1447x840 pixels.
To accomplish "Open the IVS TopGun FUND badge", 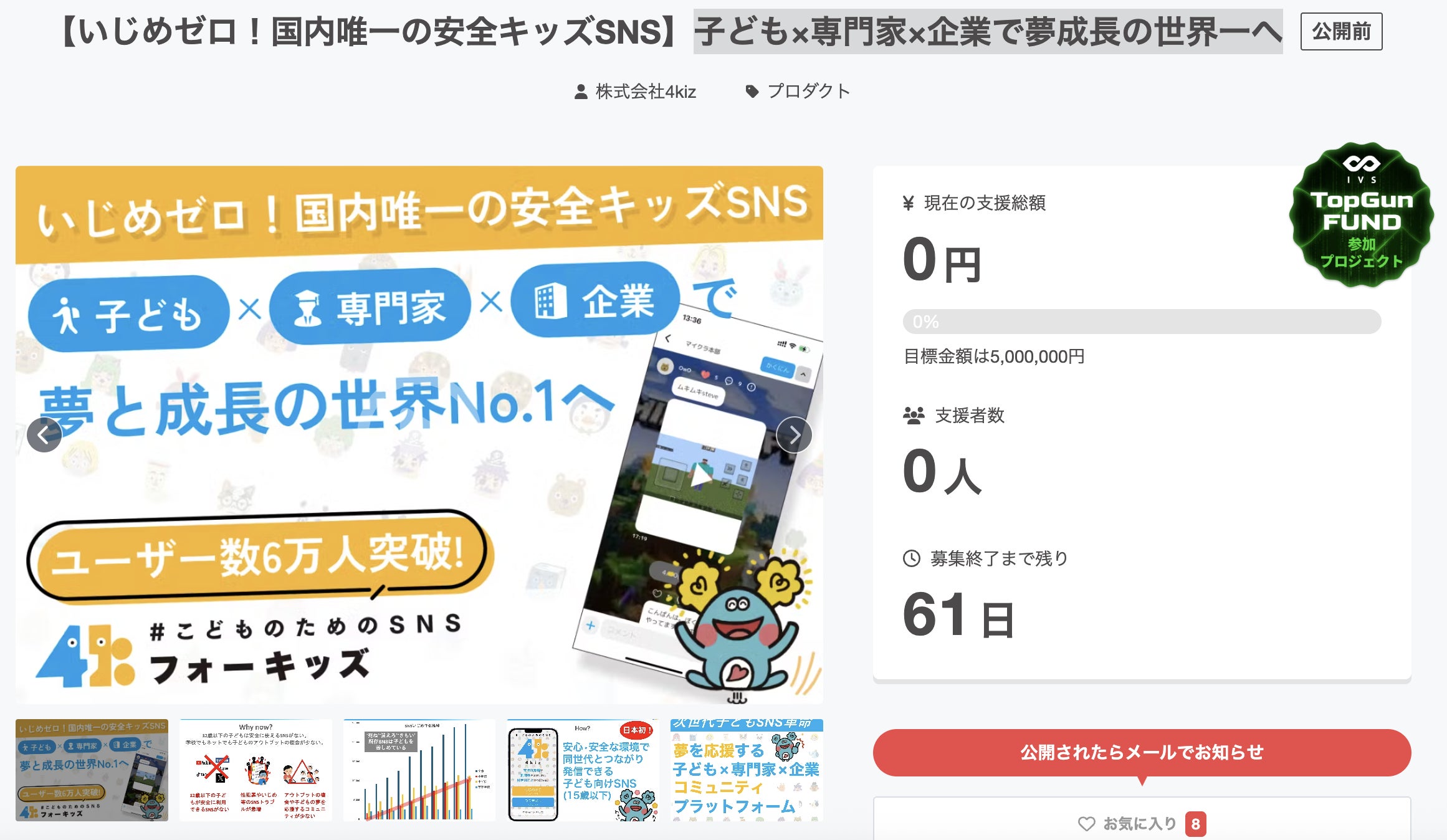I will pos(1361,215).
